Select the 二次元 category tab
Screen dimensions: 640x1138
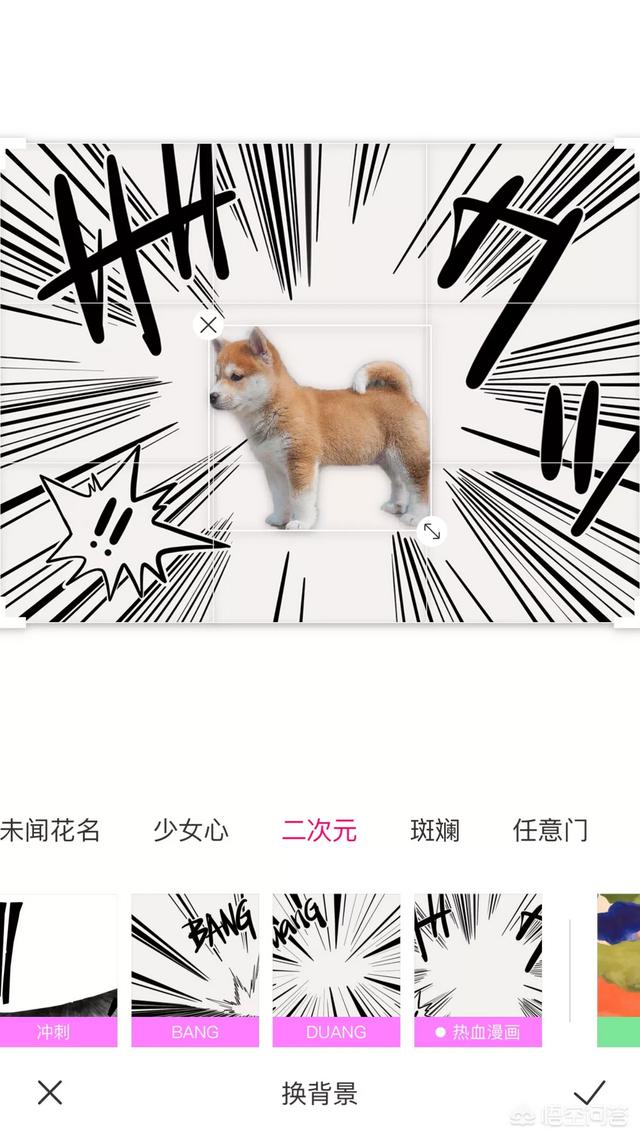click(319, 830)
